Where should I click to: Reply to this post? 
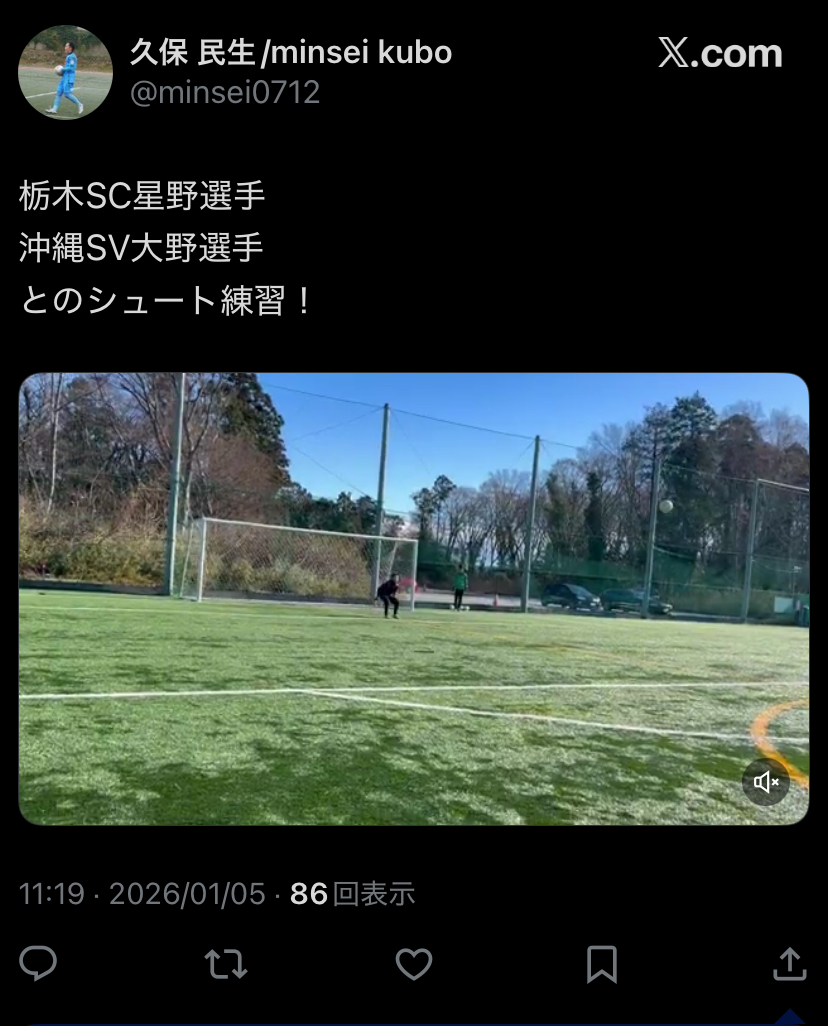[38, 963]
